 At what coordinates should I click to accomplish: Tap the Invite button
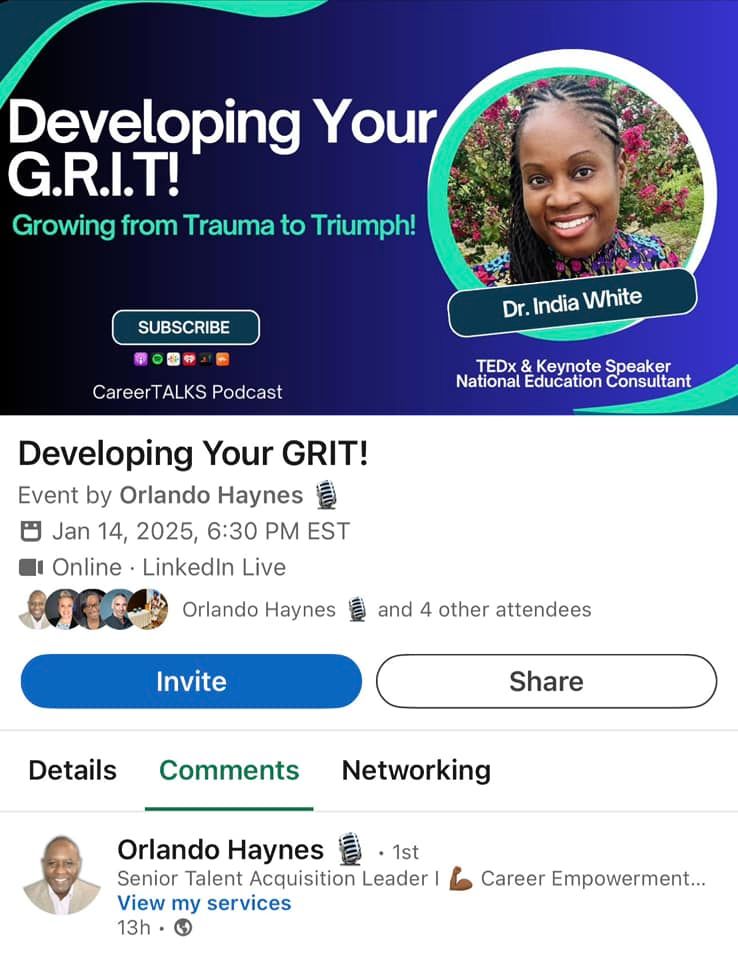coord(191,682)
